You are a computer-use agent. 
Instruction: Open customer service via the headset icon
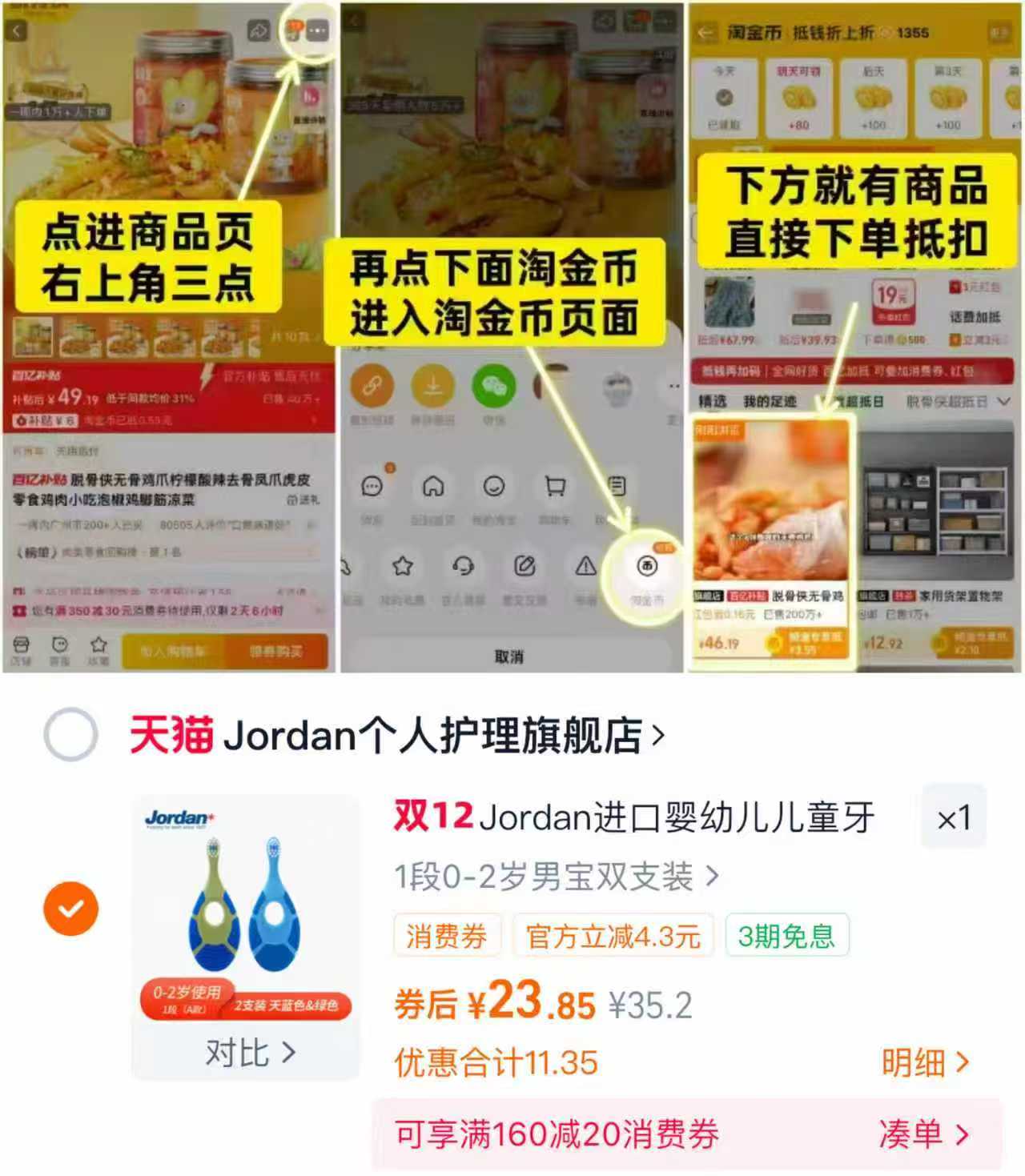(464, 566)
